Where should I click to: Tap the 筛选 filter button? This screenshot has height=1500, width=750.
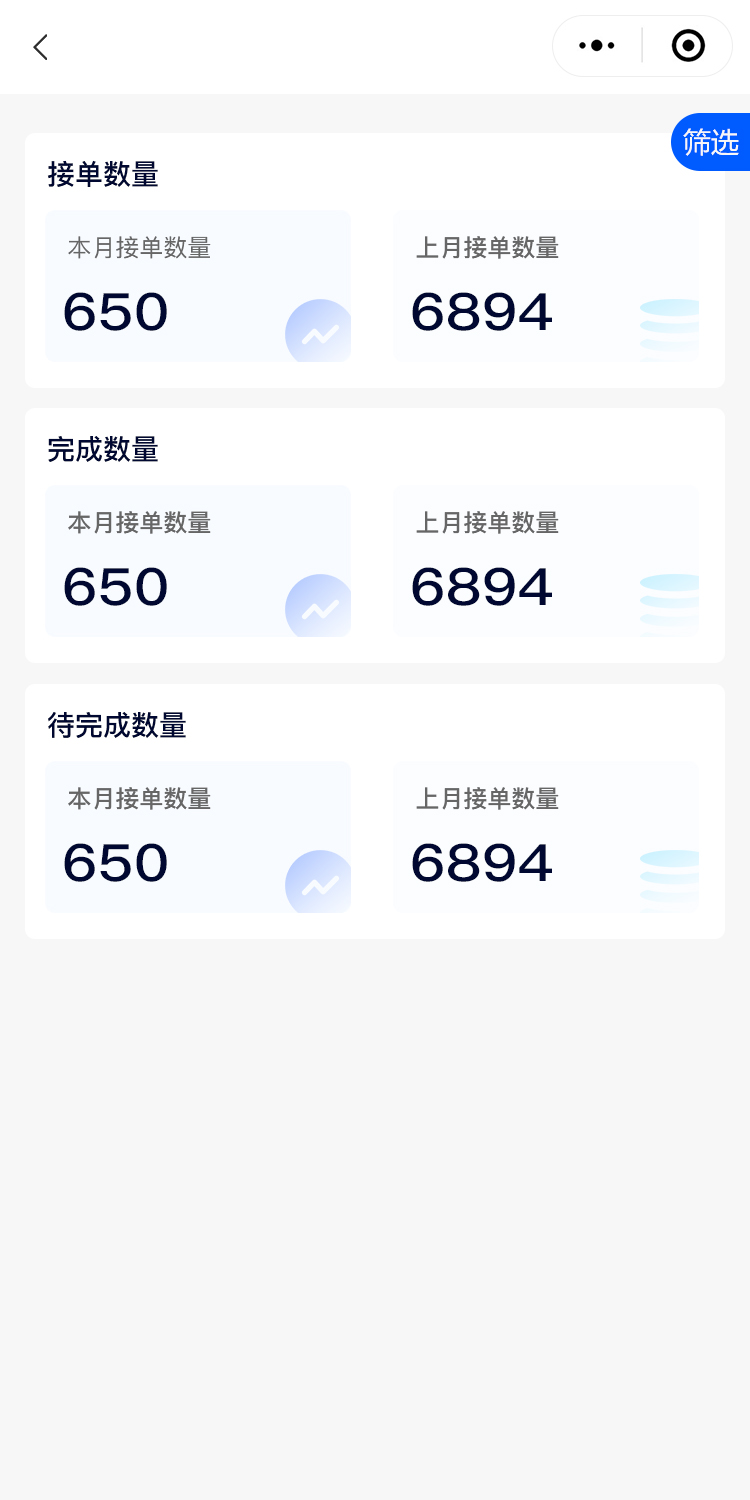click(710, 142)
